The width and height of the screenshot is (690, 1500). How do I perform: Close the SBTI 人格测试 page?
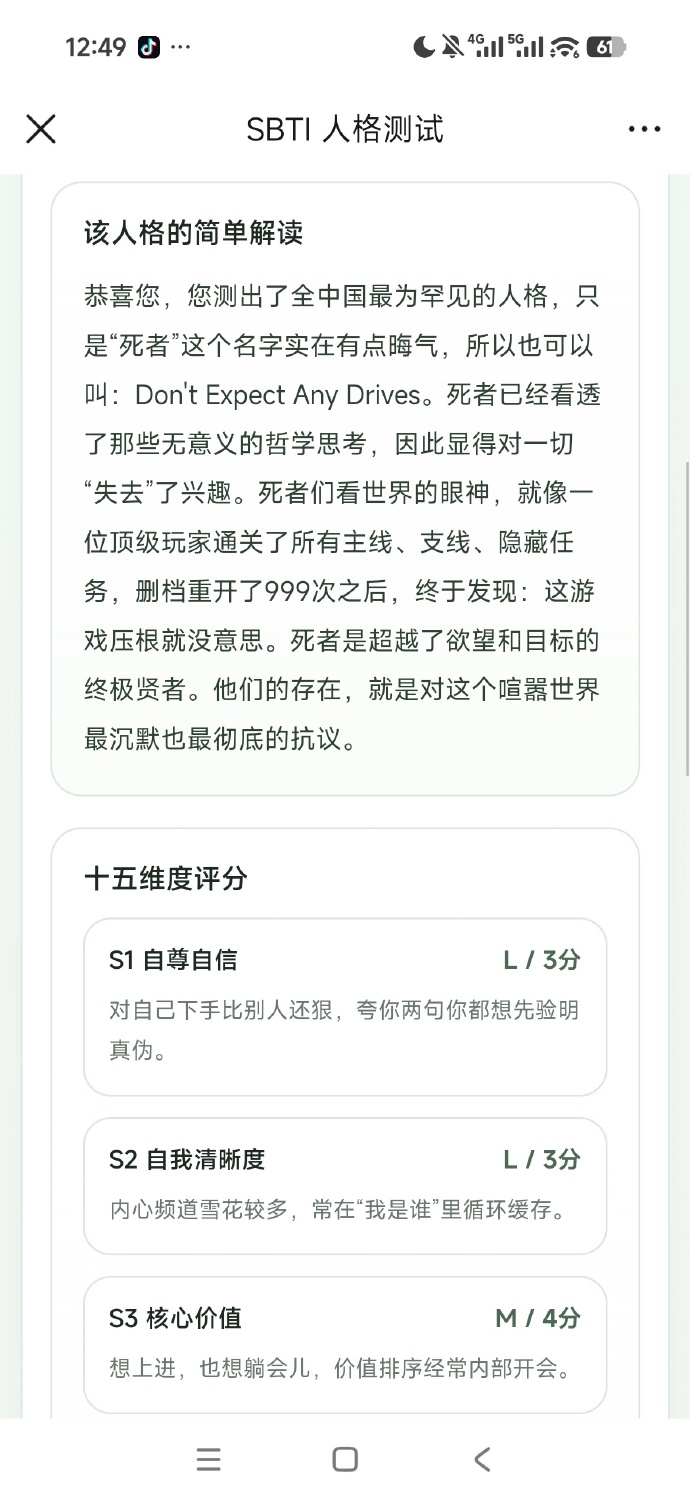click(x=41, y=129)
